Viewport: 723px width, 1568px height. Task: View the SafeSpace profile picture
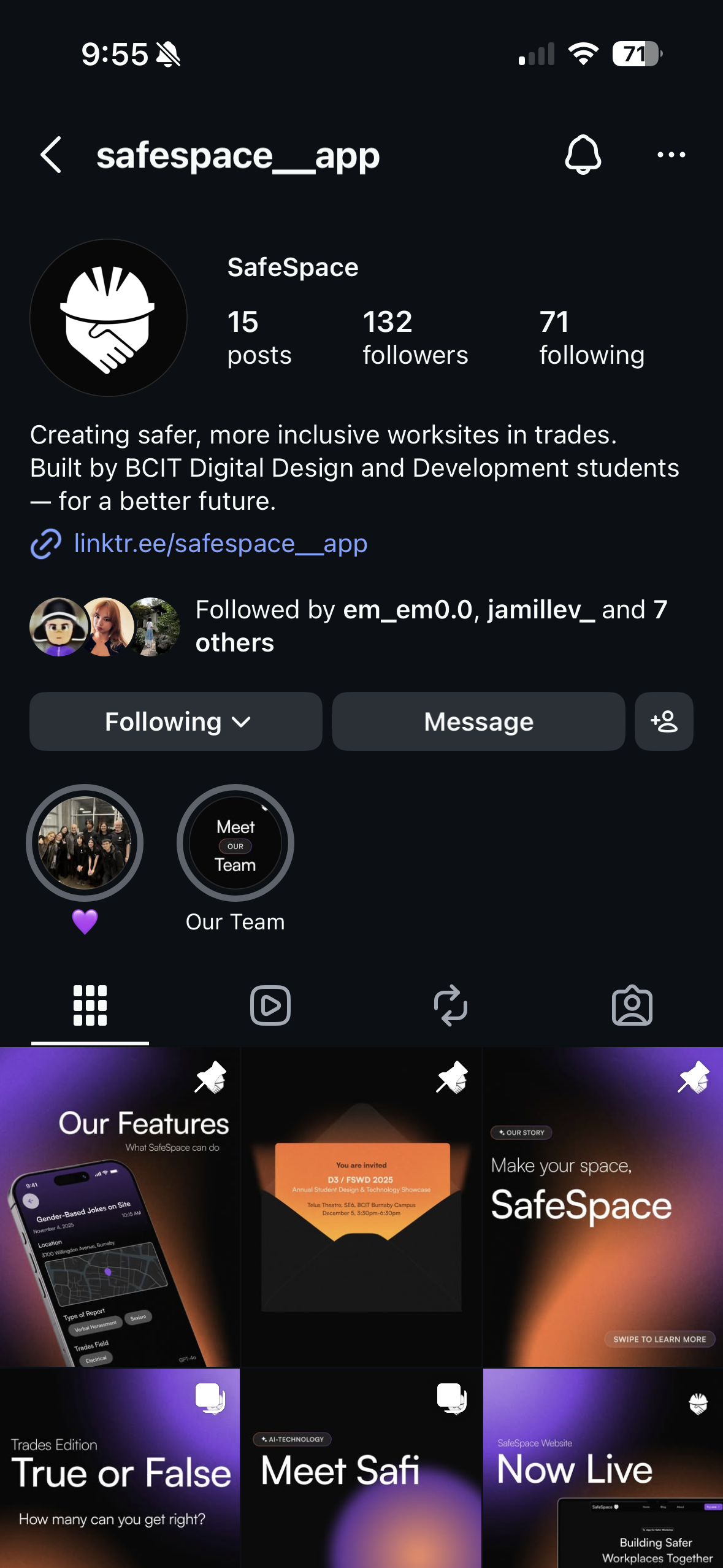[x=109, y=318]
